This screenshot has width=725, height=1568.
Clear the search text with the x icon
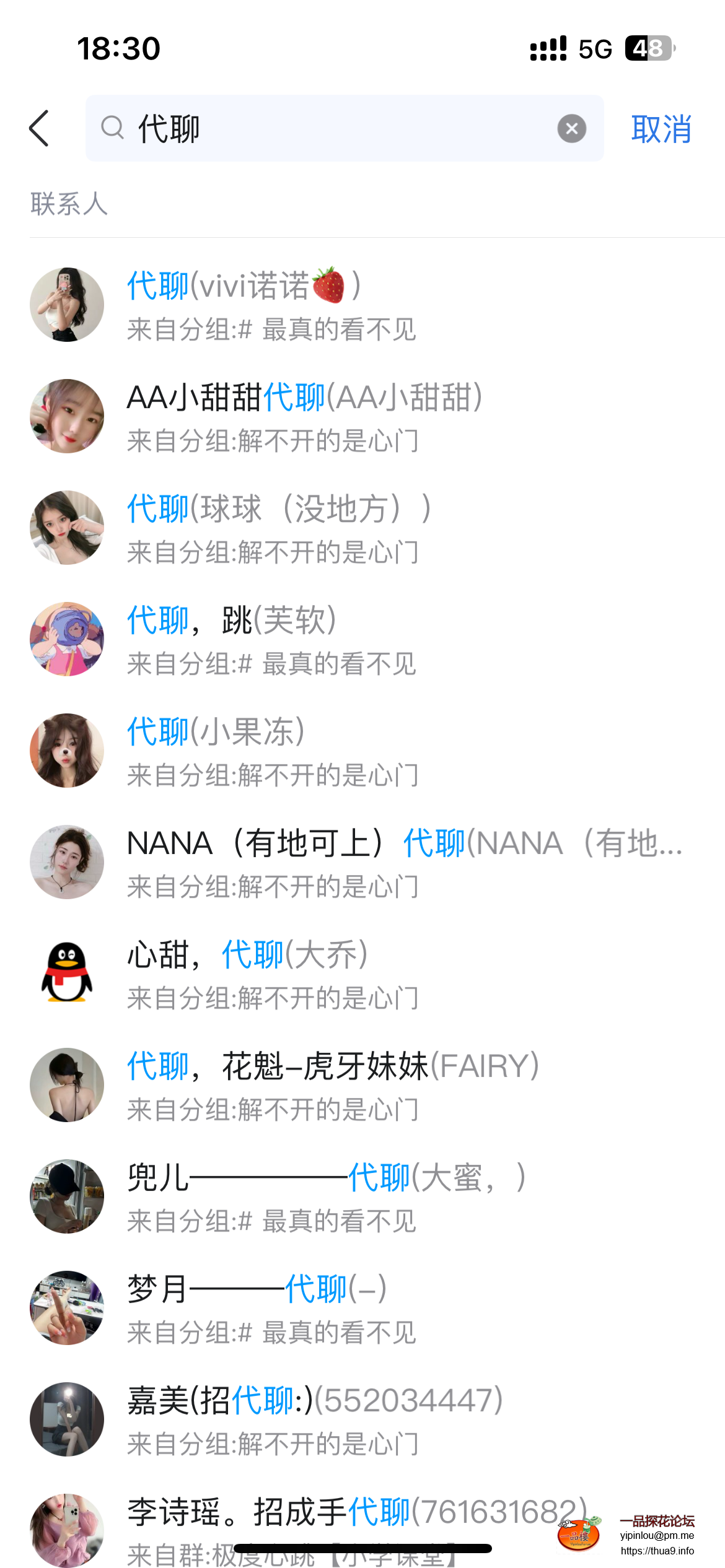pos(571,128)
